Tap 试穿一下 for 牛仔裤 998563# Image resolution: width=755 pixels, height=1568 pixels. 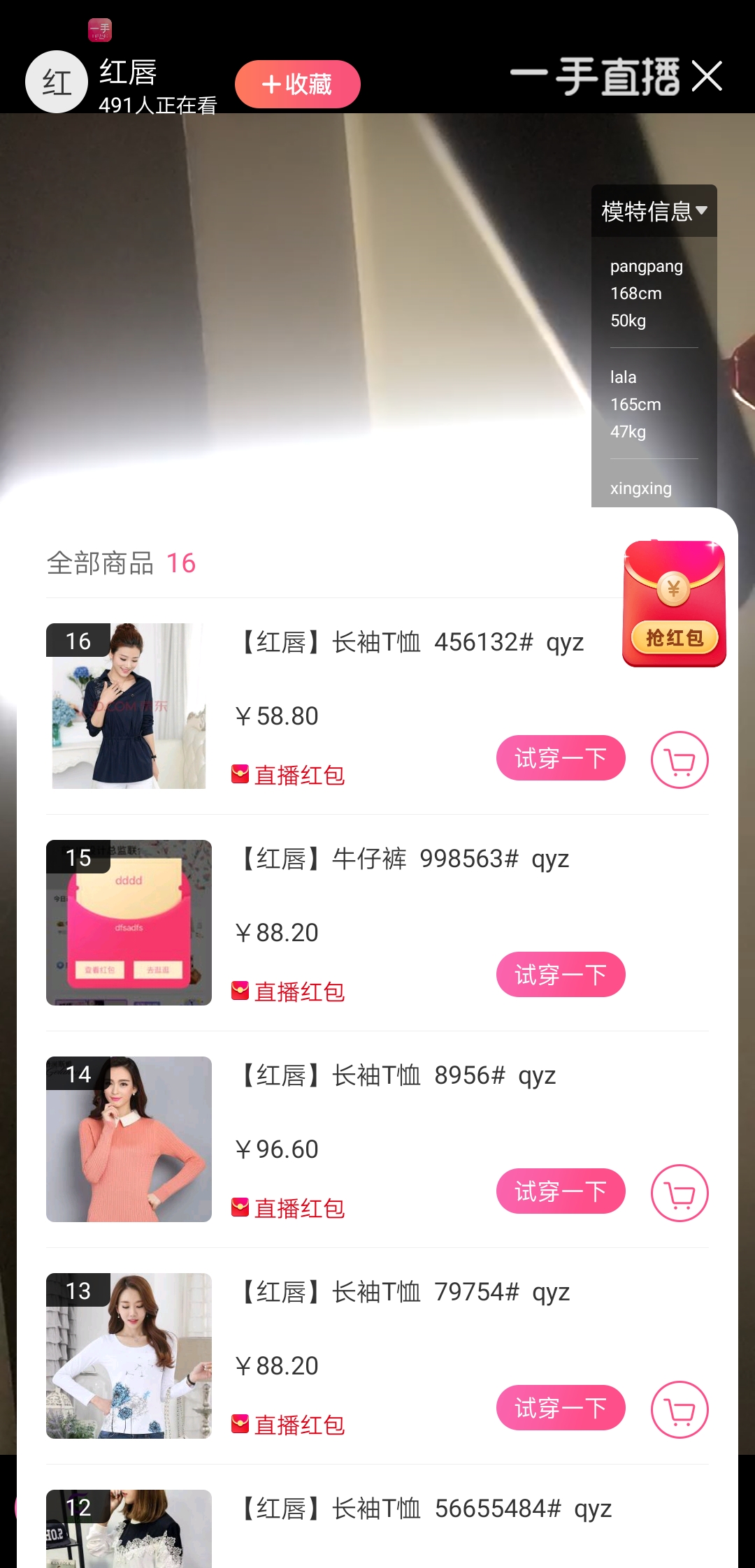pos(561,975)
